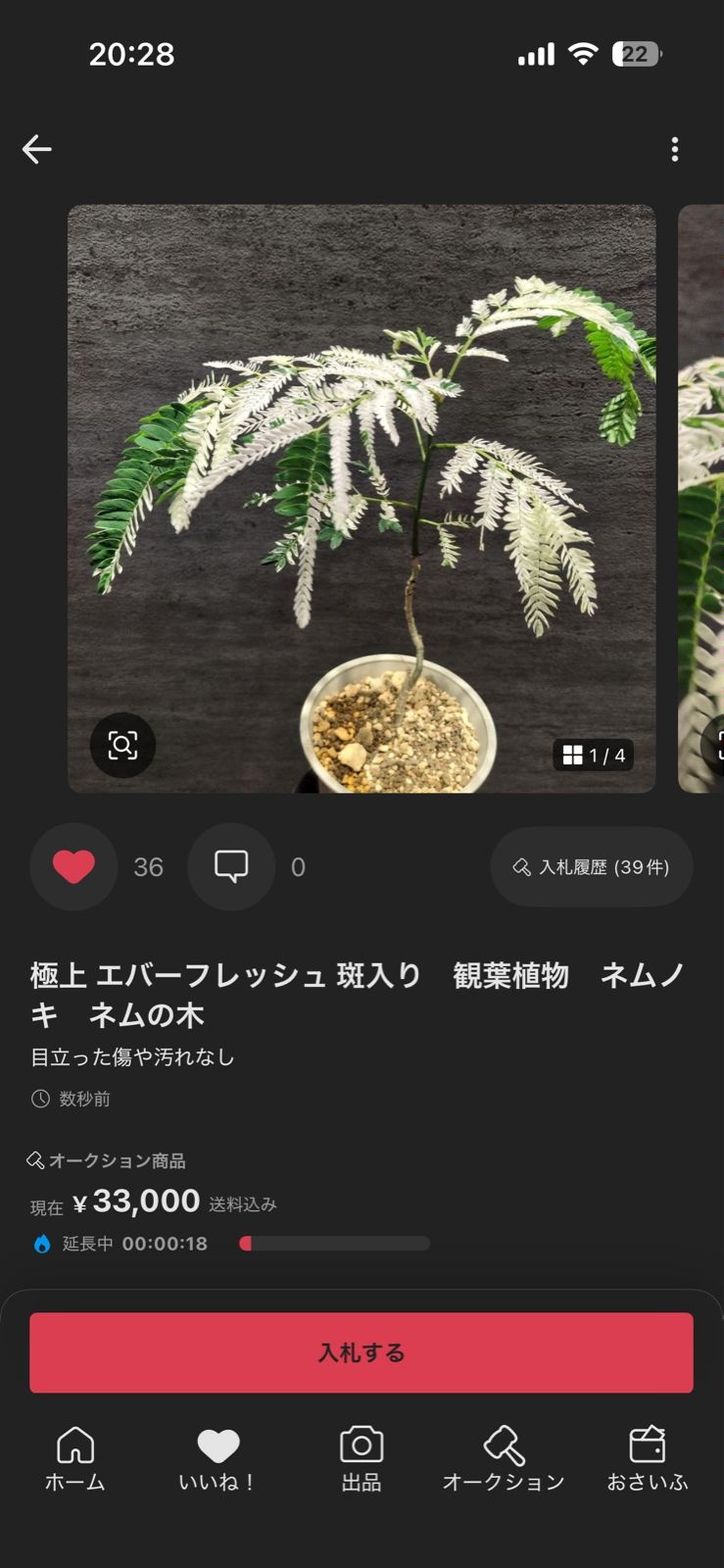Like this listing with the heart button

point(73,866)
